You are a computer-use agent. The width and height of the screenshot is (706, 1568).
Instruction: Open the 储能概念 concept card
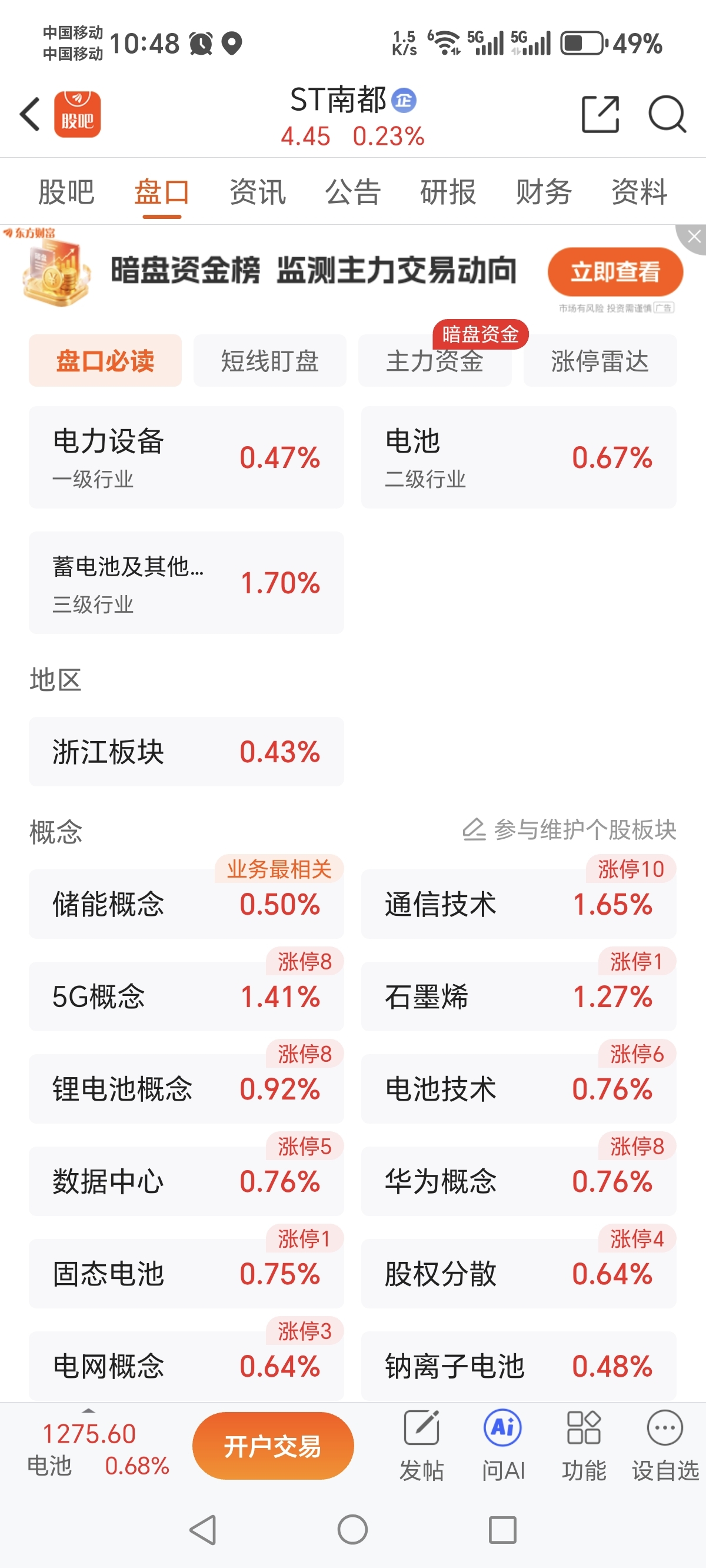[187, 904]
